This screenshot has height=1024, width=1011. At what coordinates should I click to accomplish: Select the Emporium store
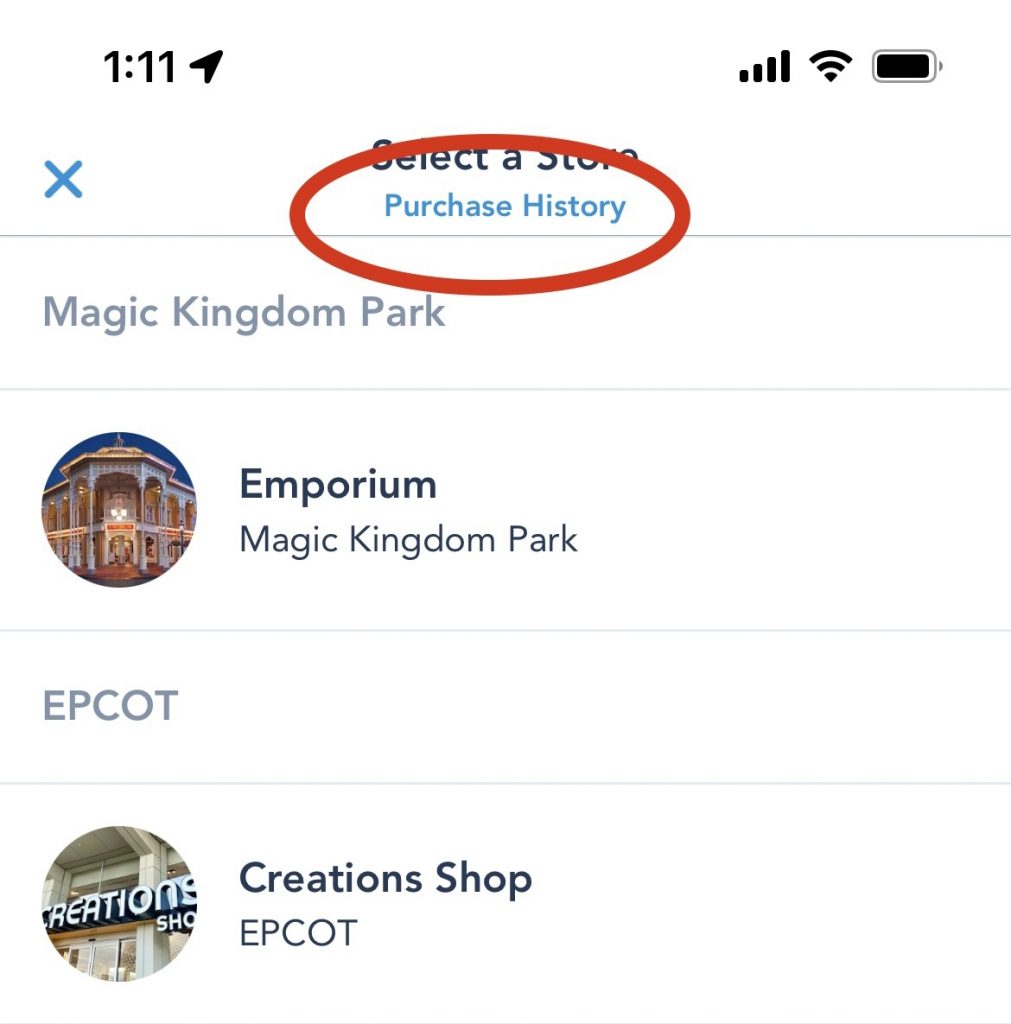[x=338, y=510]
